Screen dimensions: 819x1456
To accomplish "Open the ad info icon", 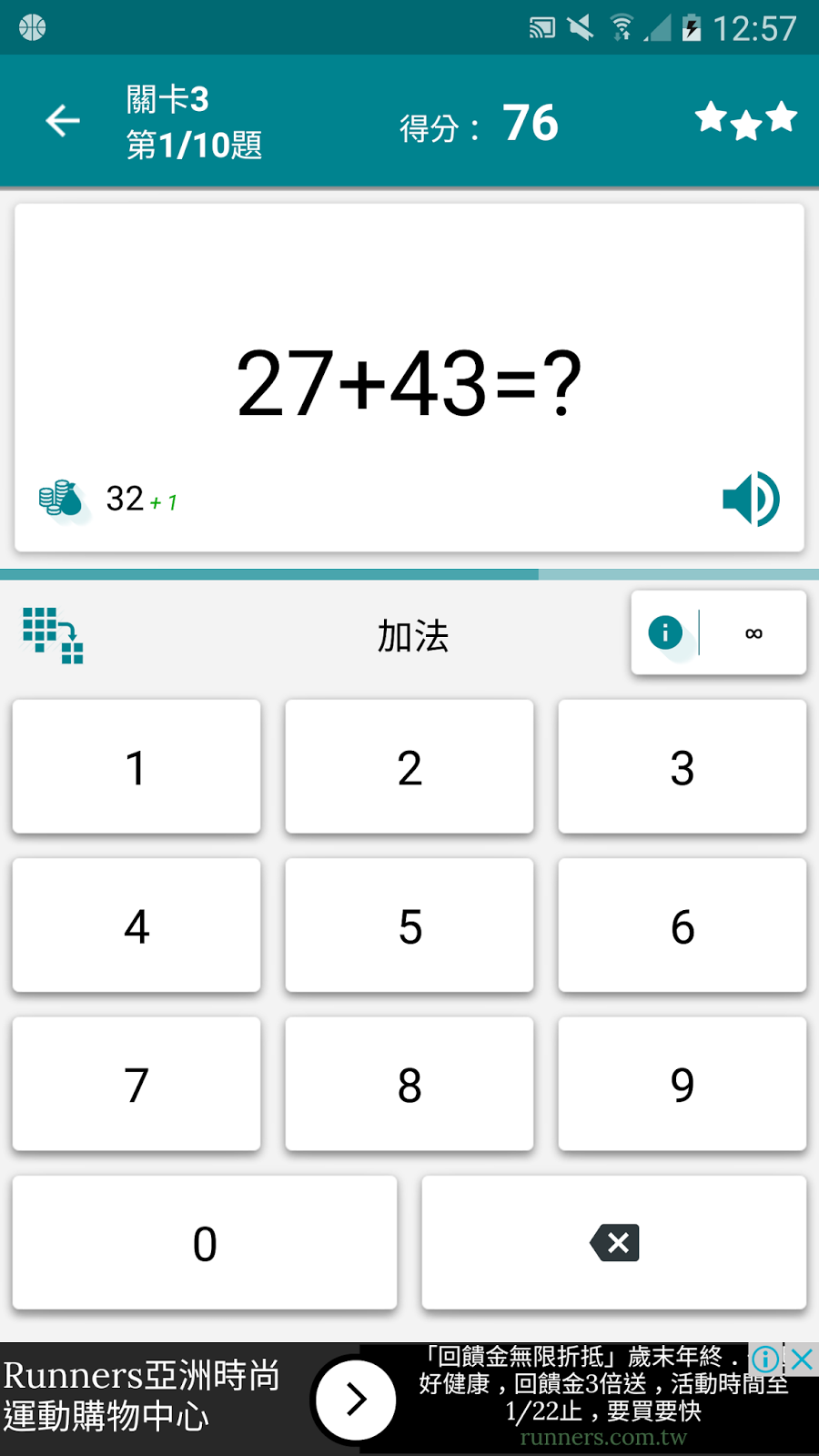I will click(x=765, y=1360).
